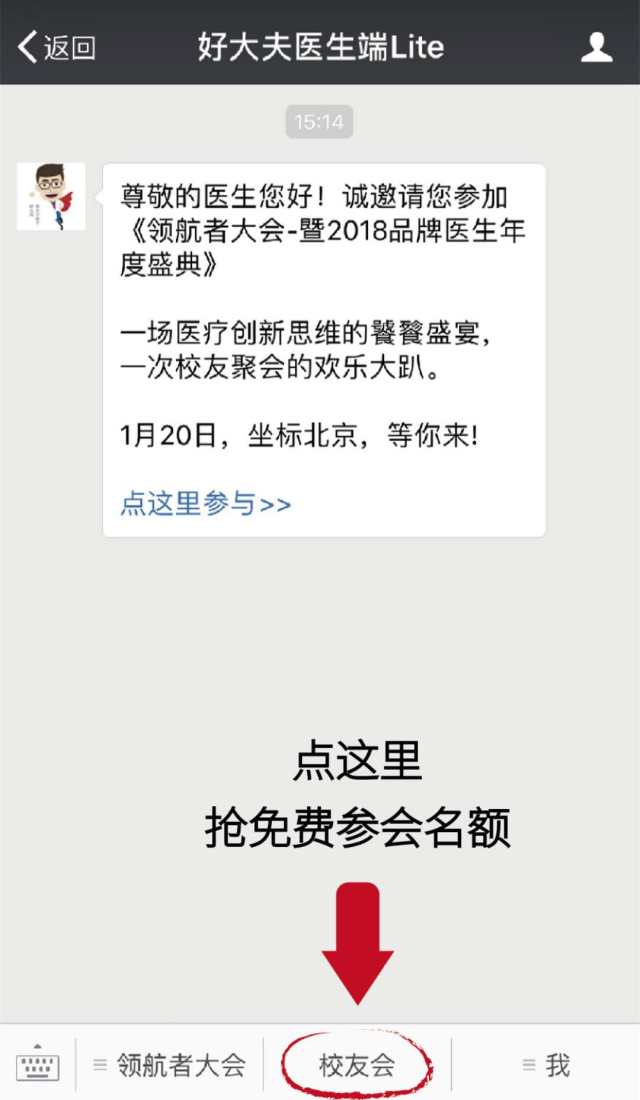Expand the 我 menu

point(546,1065)
